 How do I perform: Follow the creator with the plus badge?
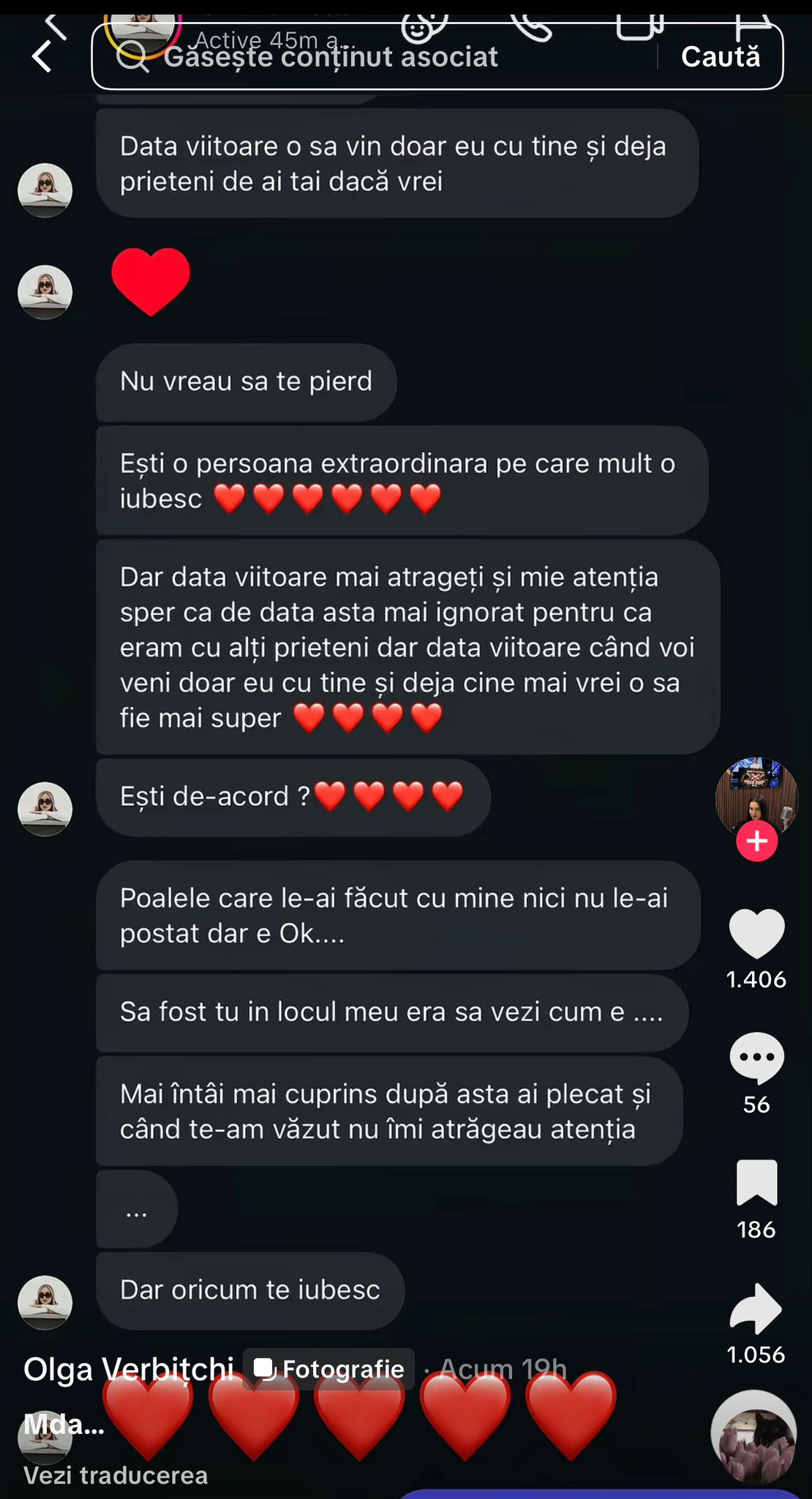click(x=756, y=842)
